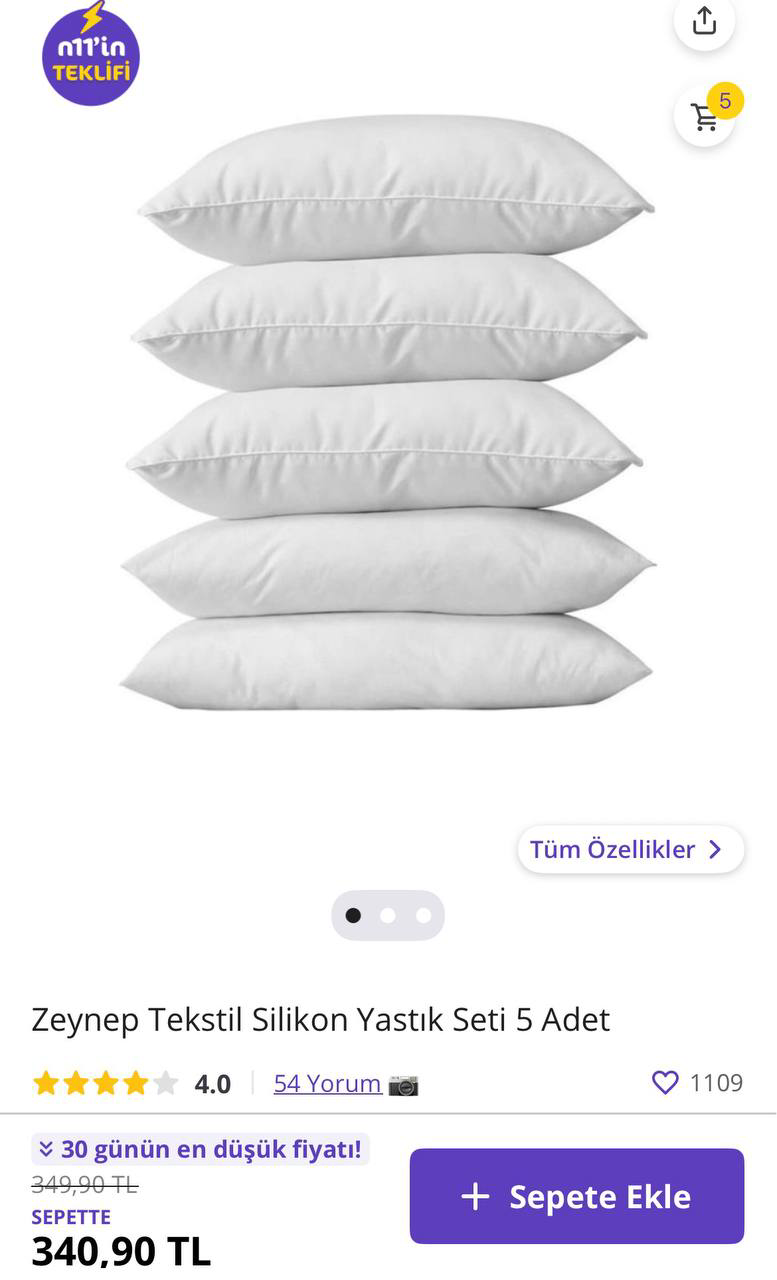Open the pillow set product photo
Screen dimensions: 777x1280
[388, 415]
